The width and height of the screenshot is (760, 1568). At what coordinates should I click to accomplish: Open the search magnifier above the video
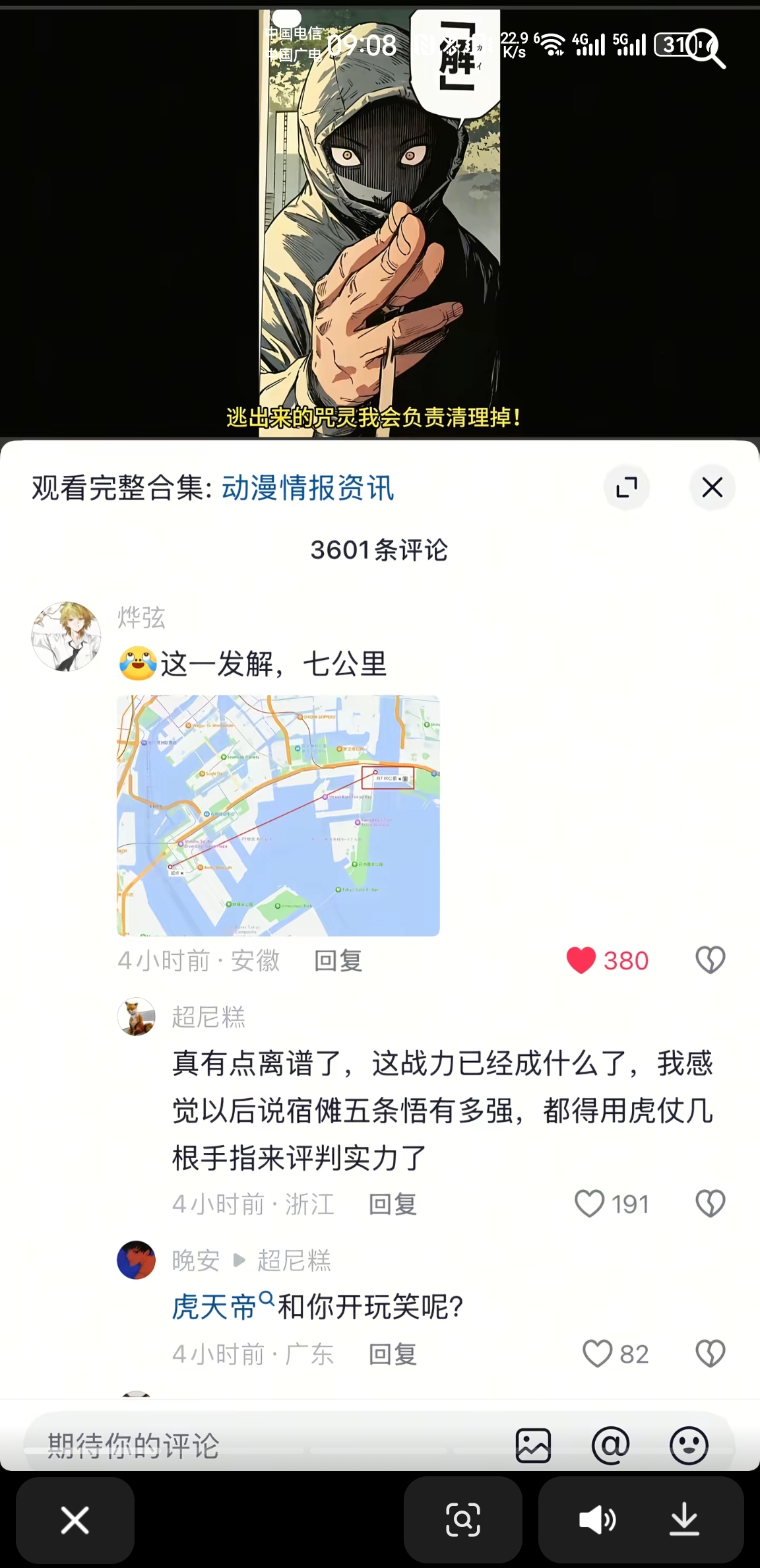point(707,48)
